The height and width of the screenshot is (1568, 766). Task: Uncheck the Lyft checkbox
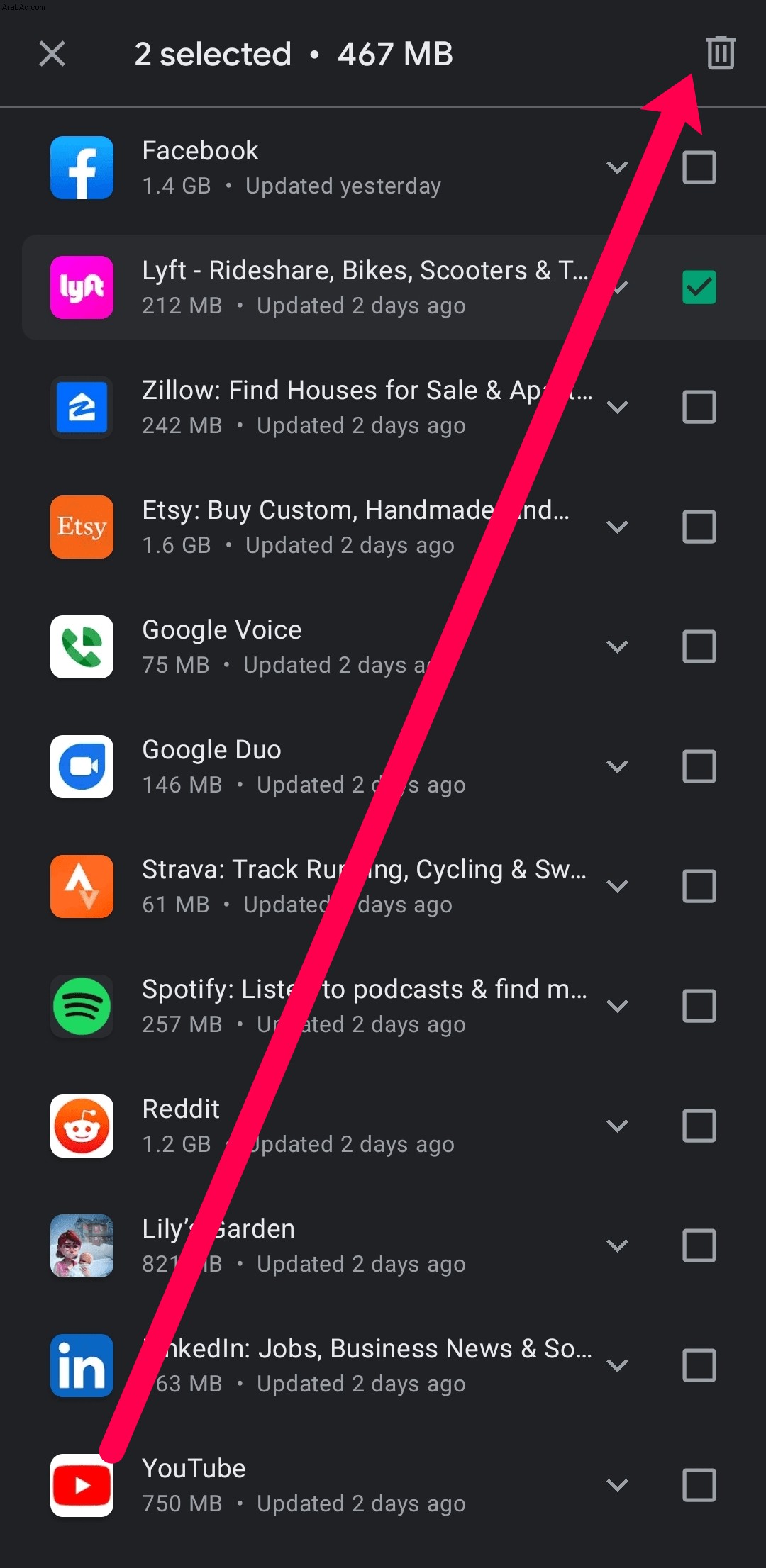699,287
